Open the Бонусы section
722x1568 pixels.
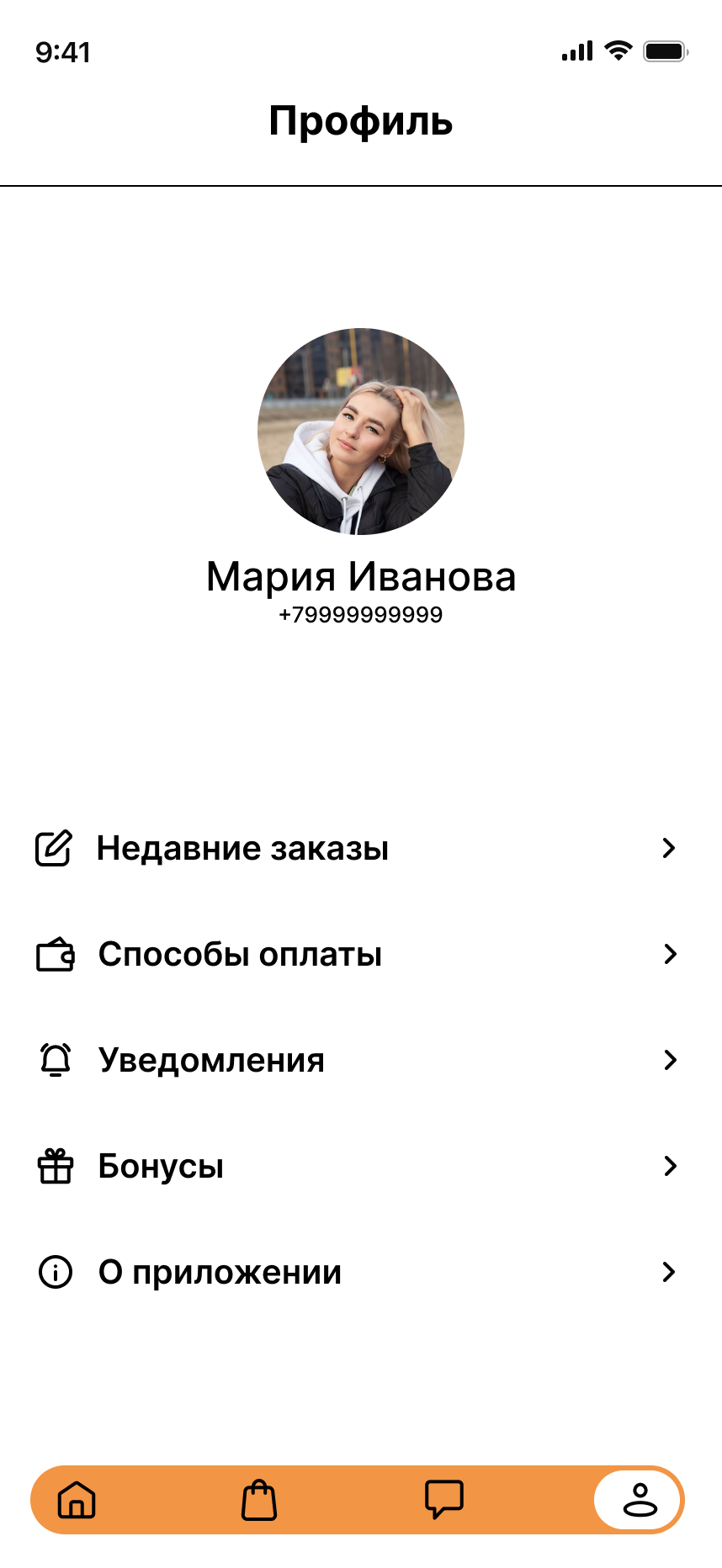click(161, 1166)
